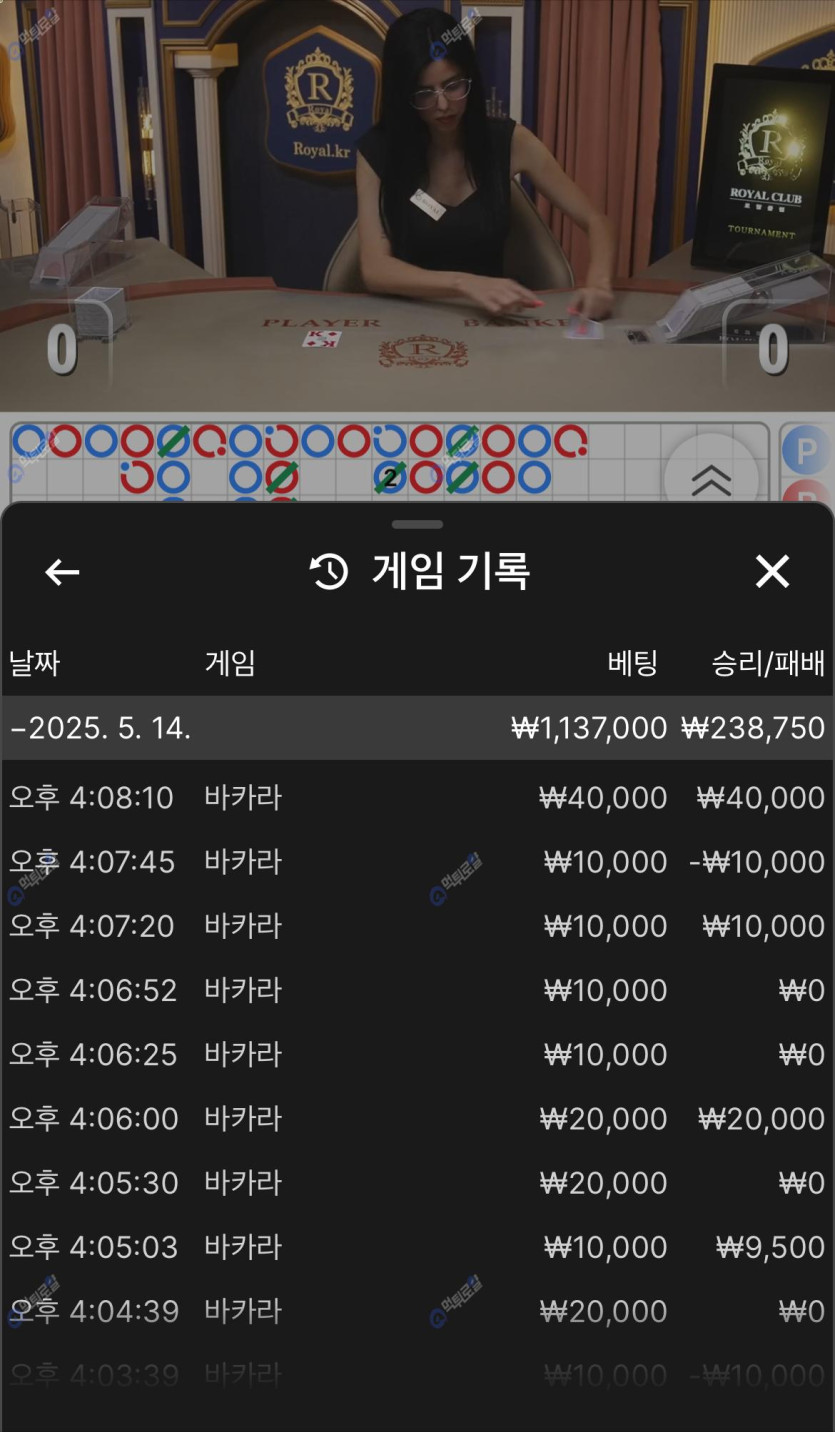This screenshot has width=835, height=1432.
Task: Select the 오후 4:05:03 baccarat round
Action: [x=417, y=1247]
